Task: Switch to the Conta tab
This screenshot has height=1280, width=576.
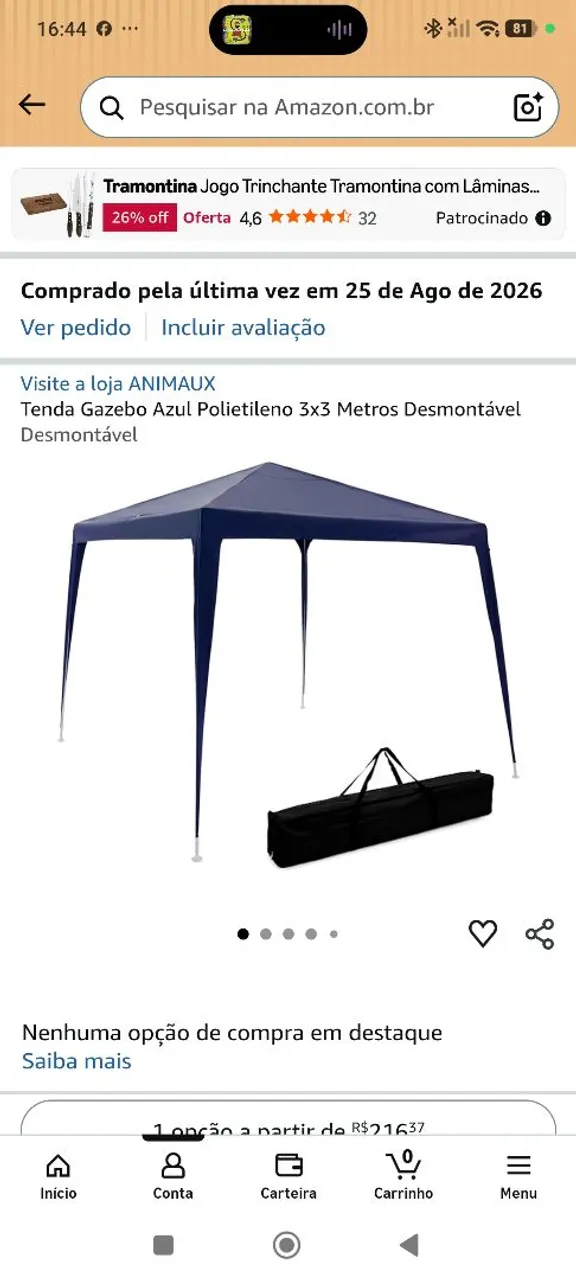Action: pos(173,1176)
